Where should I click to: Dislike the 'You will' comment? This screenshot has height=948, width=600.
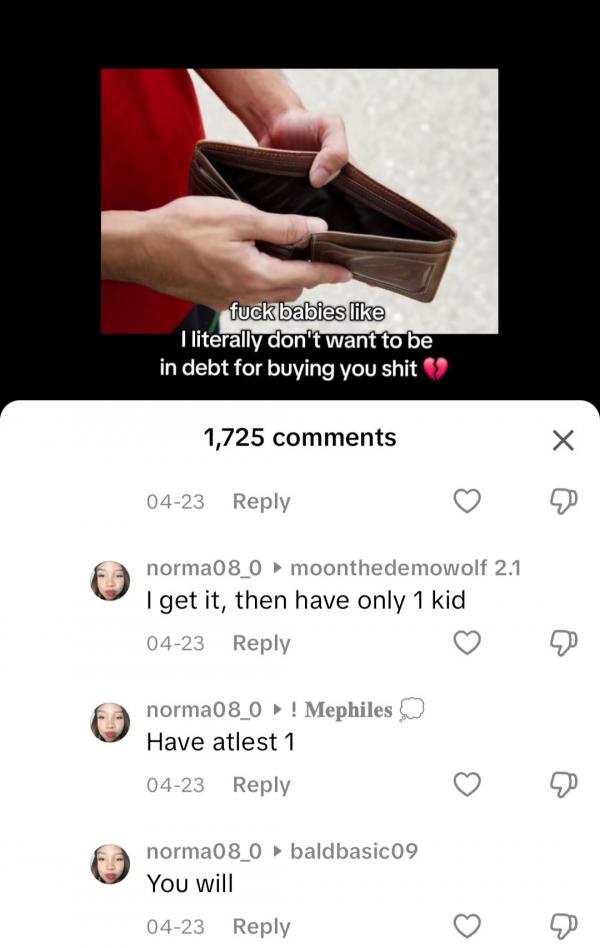coord(564,926)
